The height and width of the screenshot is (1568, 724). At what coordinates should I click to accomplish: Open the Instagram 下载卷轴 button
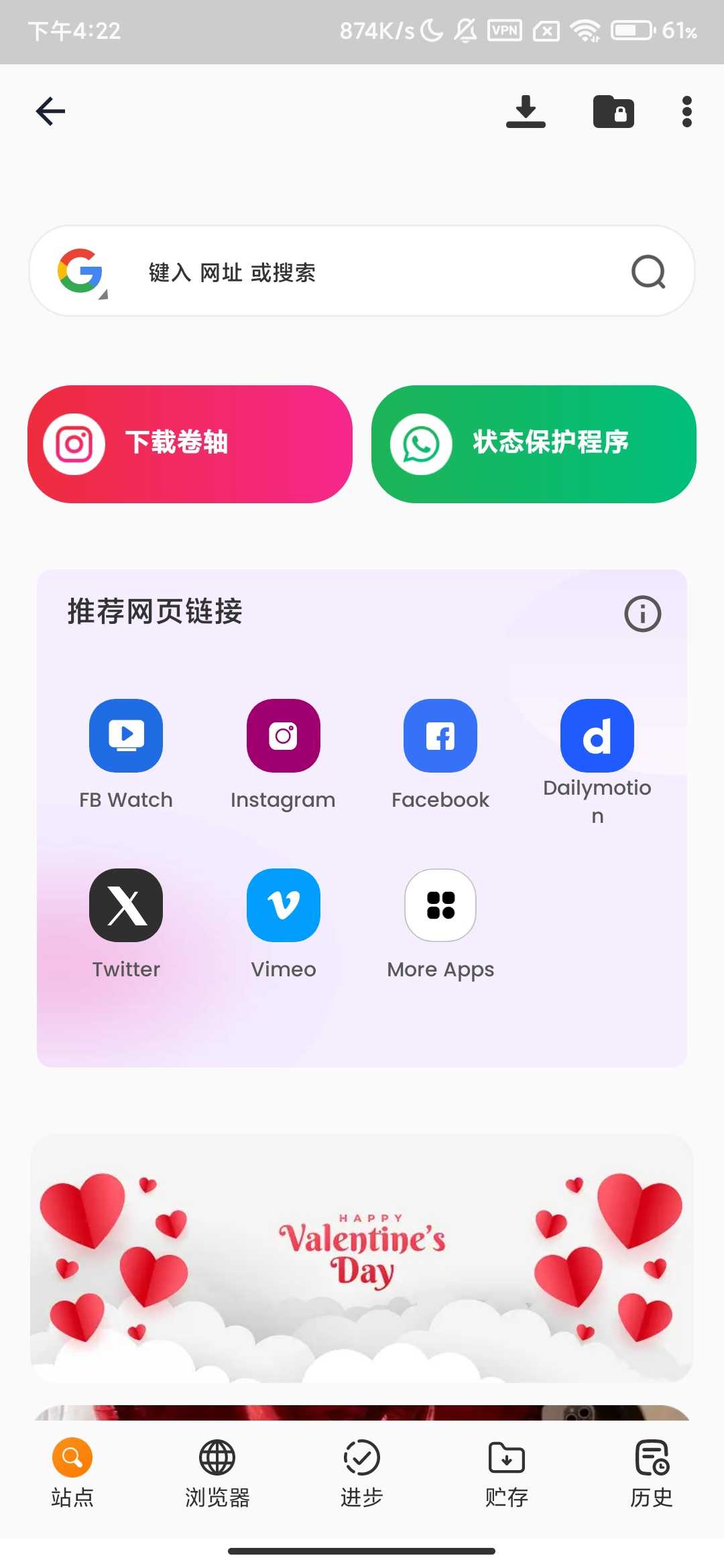(190, 444)
